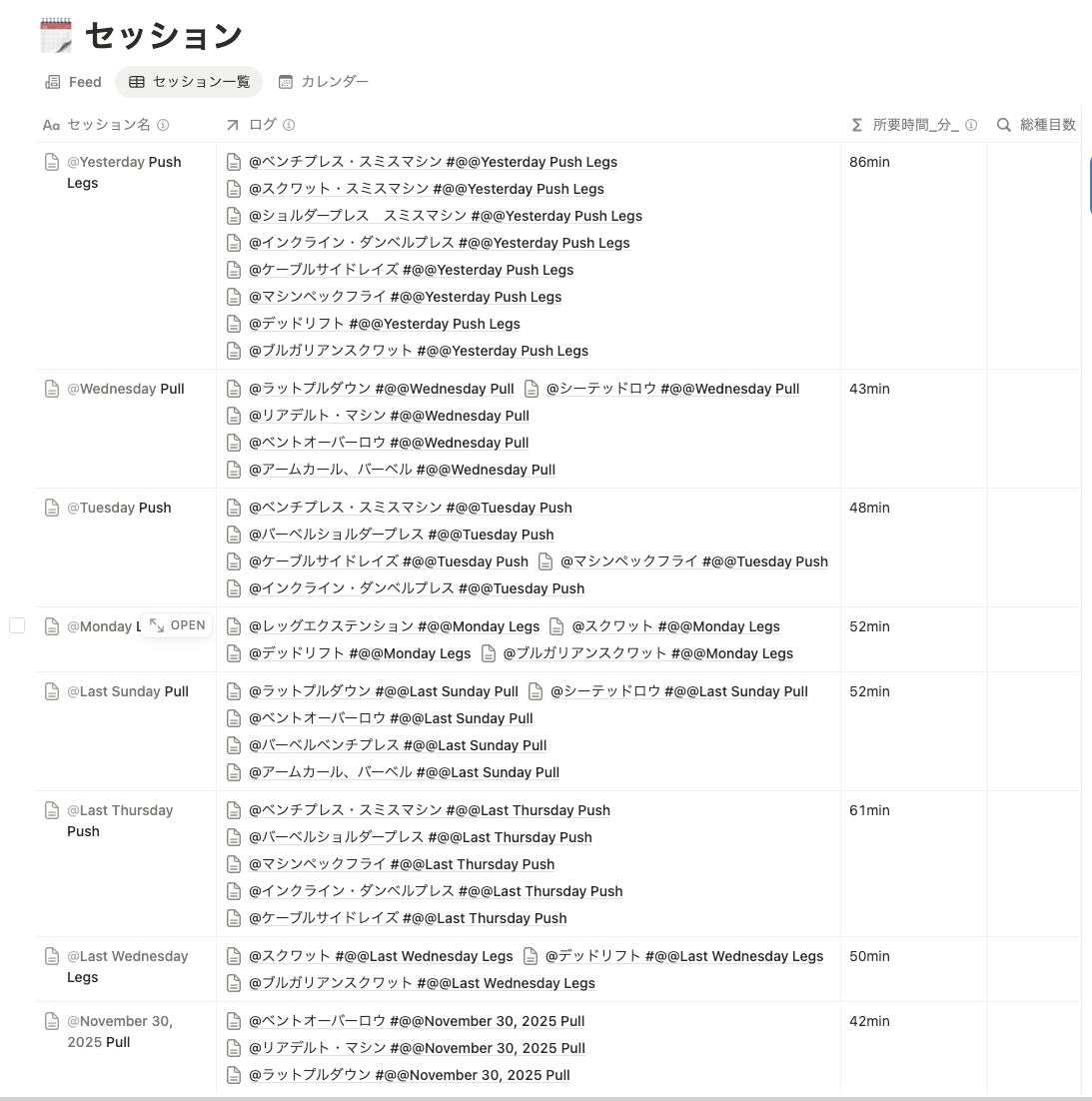Open @リアデルト・マシン #@@November 30, 2025 Pull link
Image resolution: width=1092 pixels, height=1101 pixels.
pos(417,1048)
